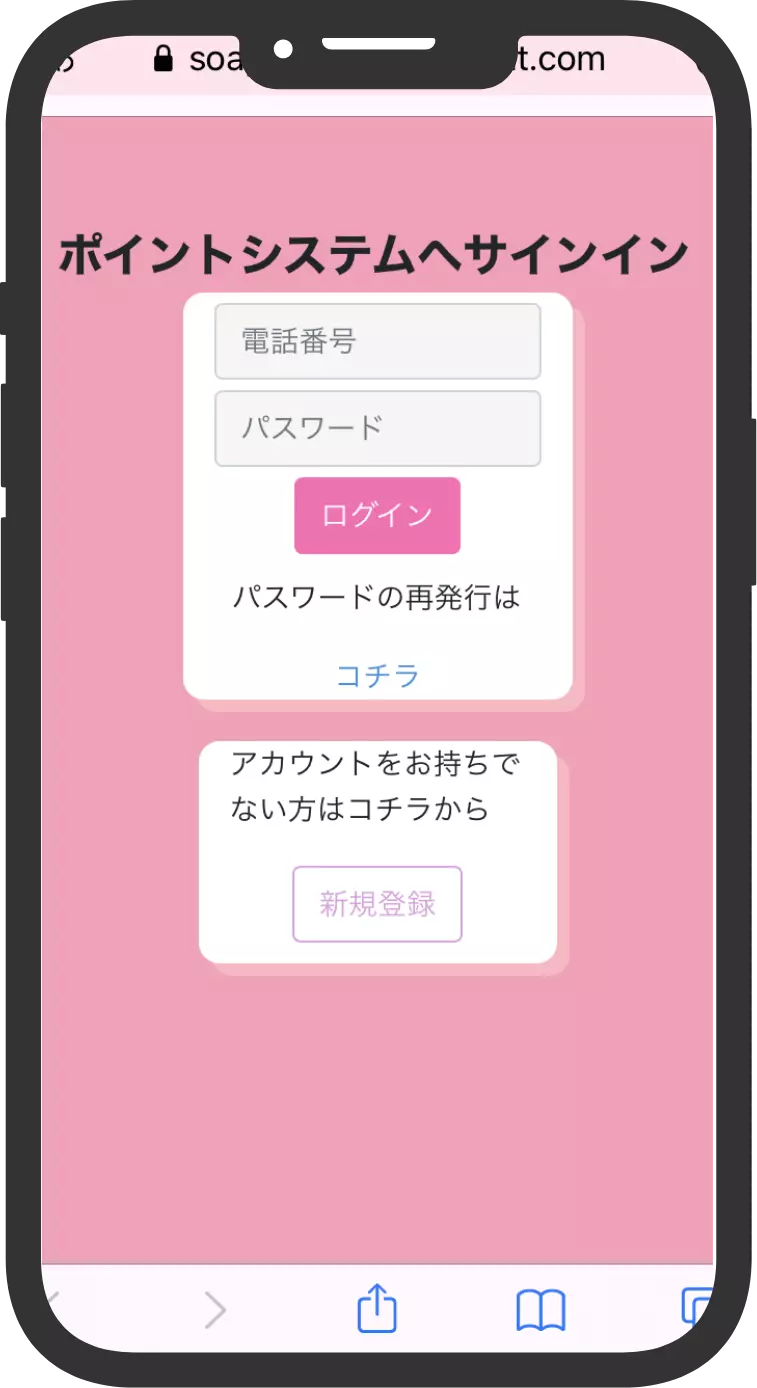Image resolution: width=757 pixels, height=1388 pixels.
Task: Focus the パスワード password field
Action: (x=377, y=427)
